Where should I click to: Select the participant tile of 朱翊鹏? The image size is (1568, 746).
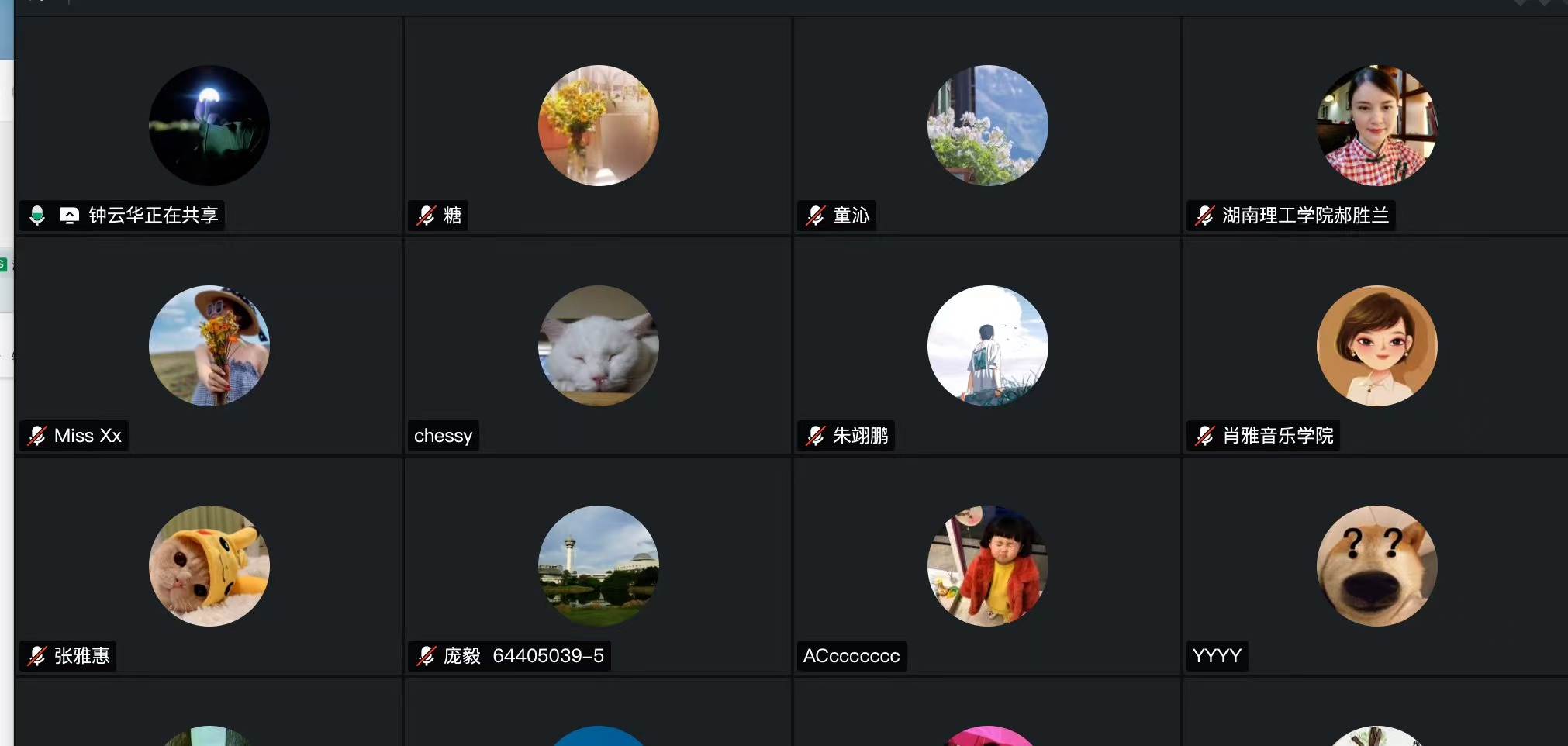(987, 346)
